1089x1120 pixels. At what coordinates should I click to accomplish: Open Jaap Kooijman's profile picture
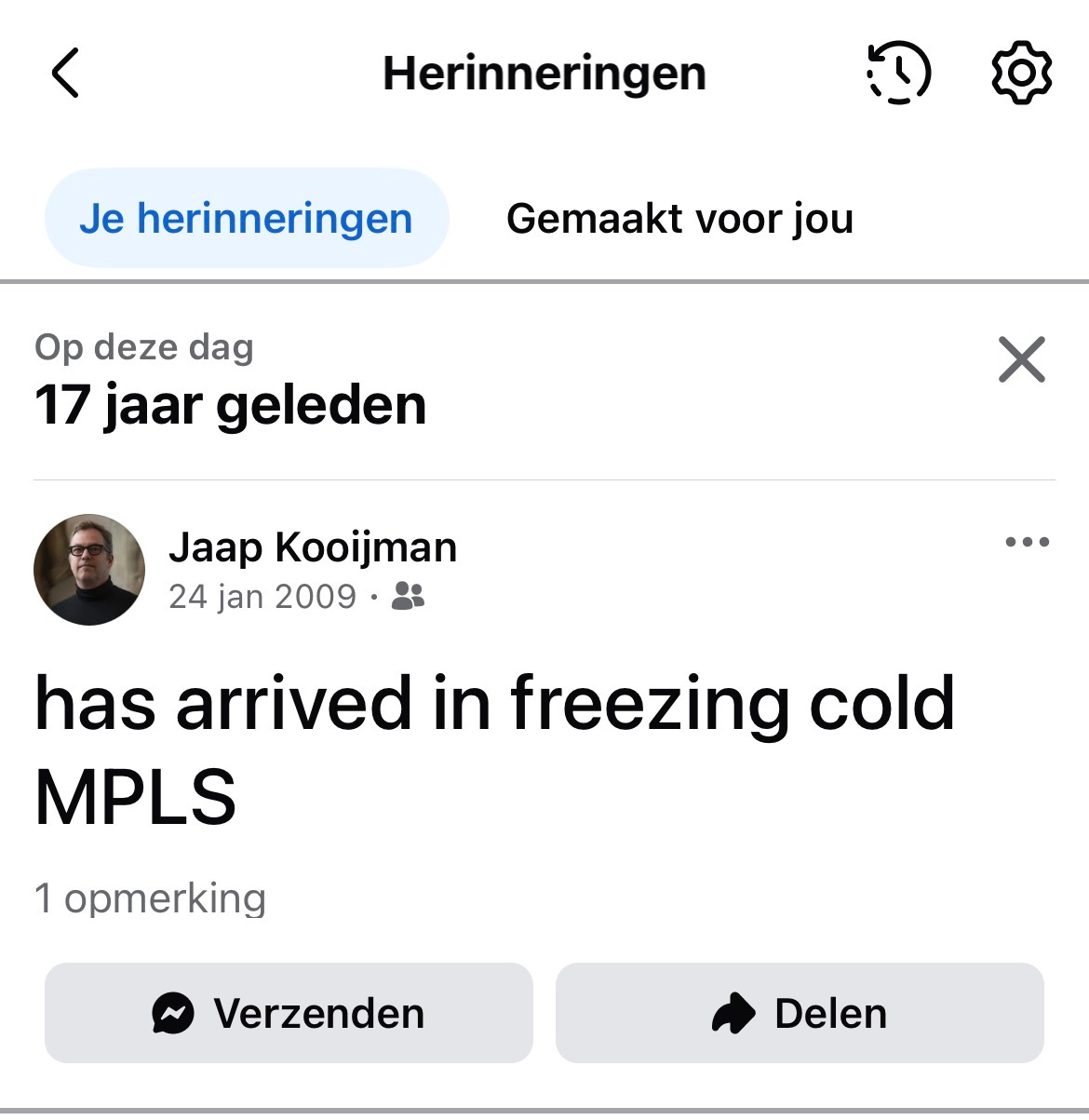pos(89,569)
